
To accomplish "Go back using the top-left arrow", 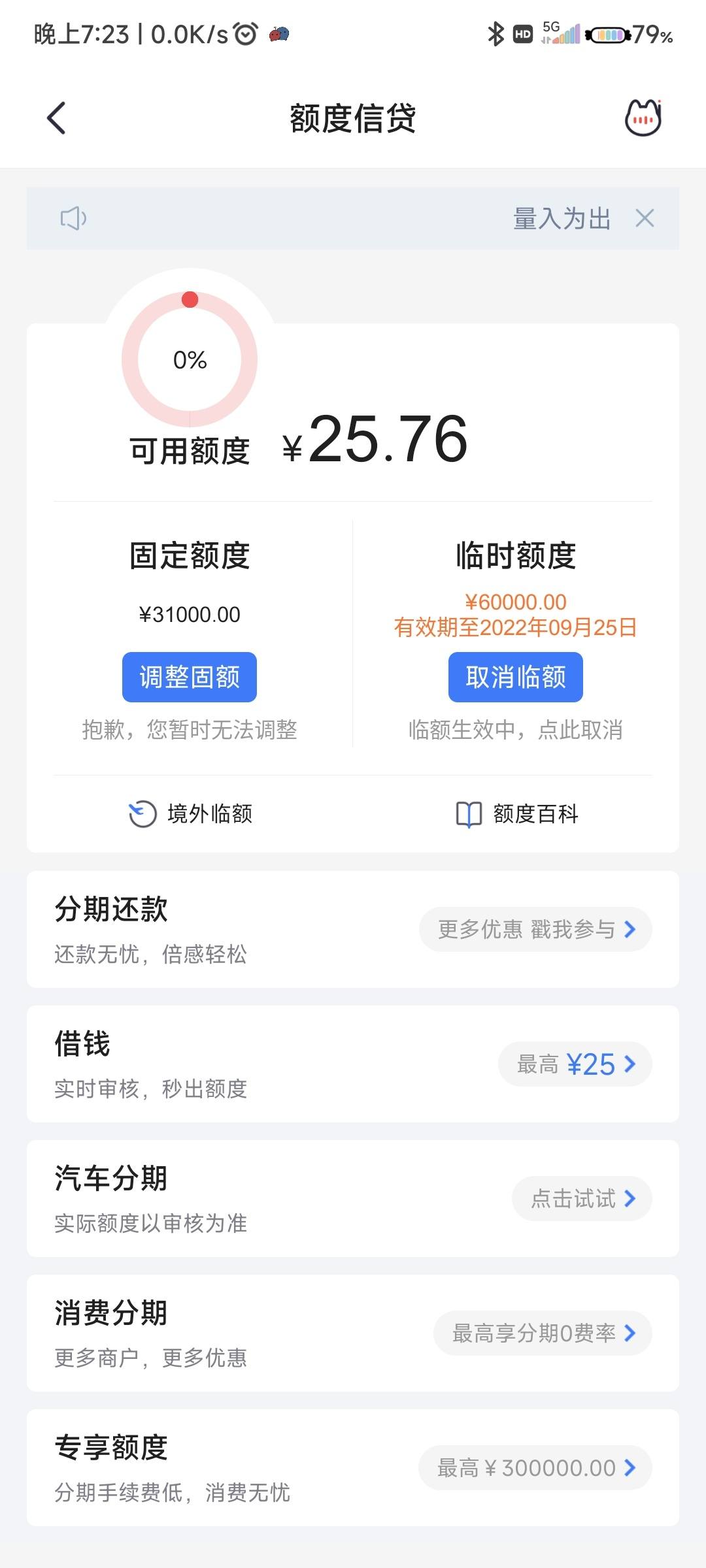I will pyautogui.click(x=57, y=118).
